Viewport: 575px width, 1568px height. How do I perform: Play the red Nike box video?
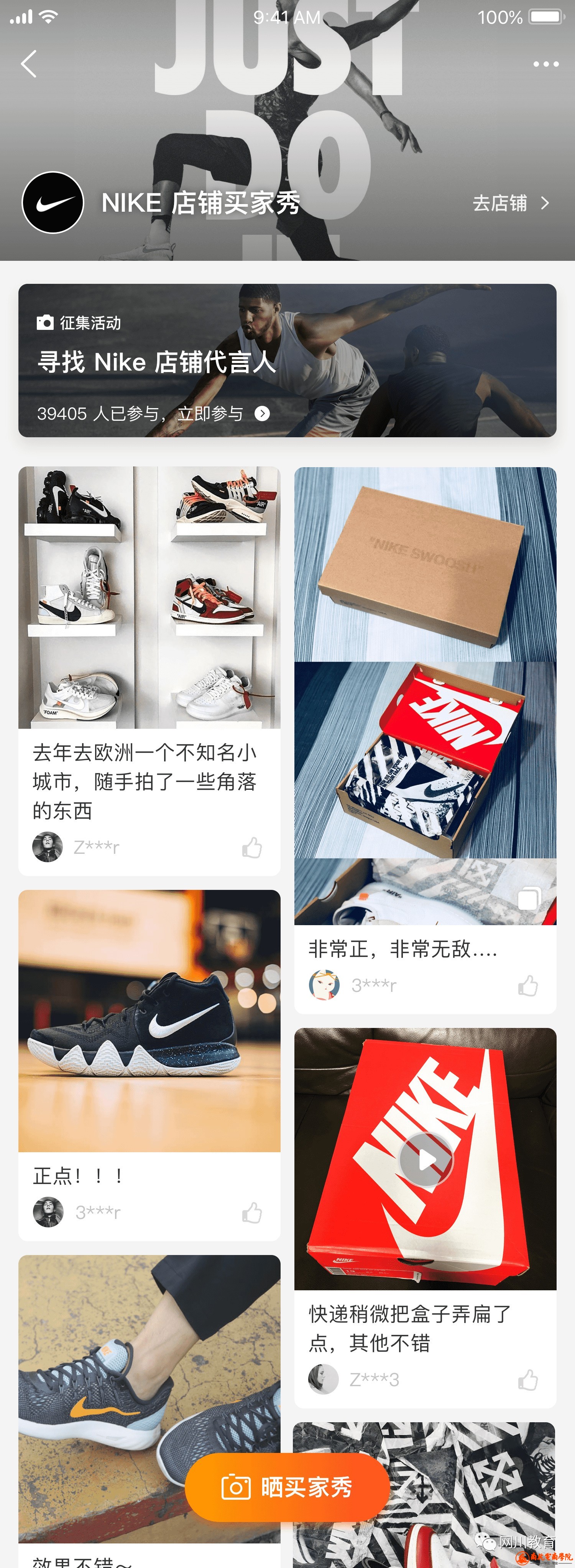[426, 1160]
